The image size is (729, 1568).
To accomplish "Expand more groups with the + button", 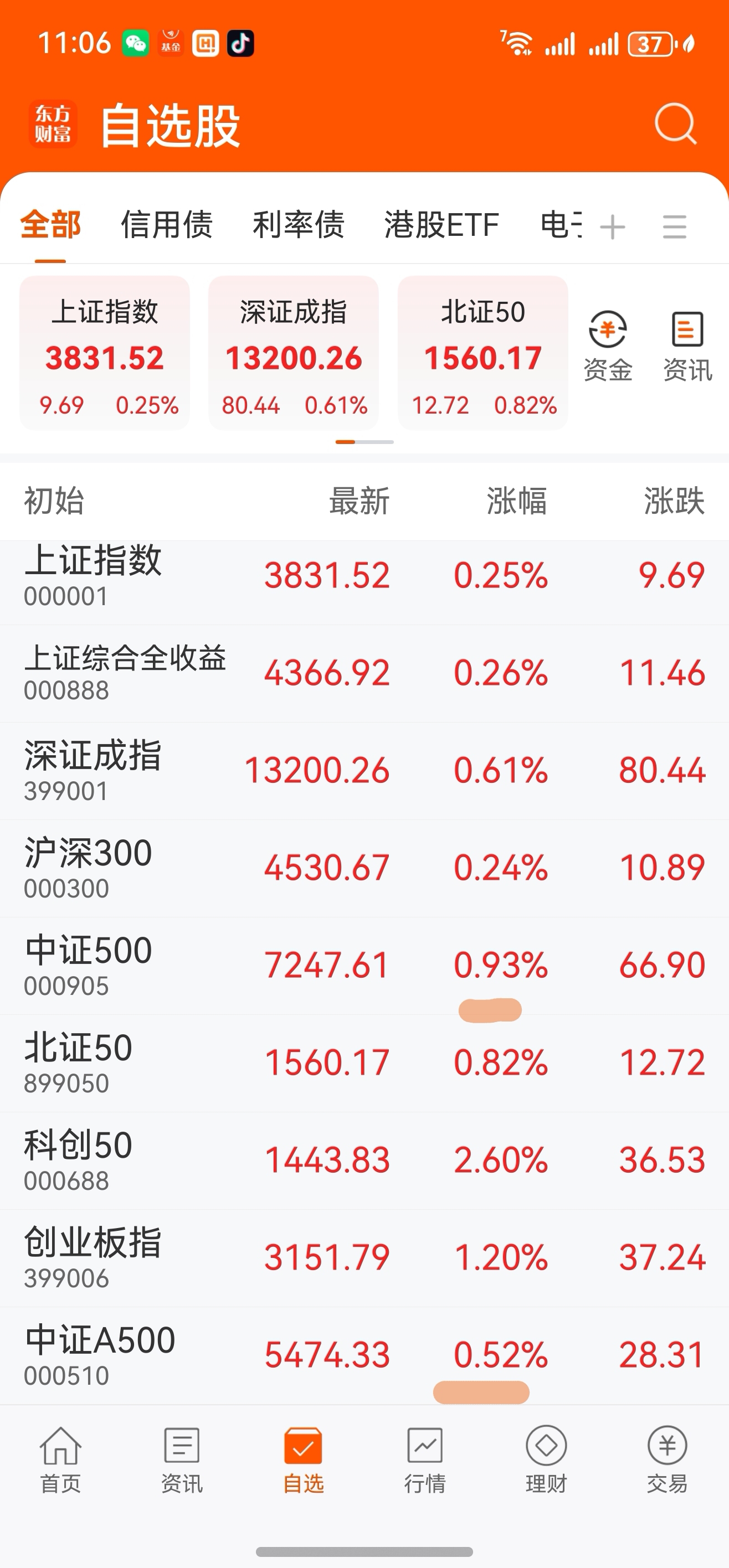I will (x=613, y=226).
